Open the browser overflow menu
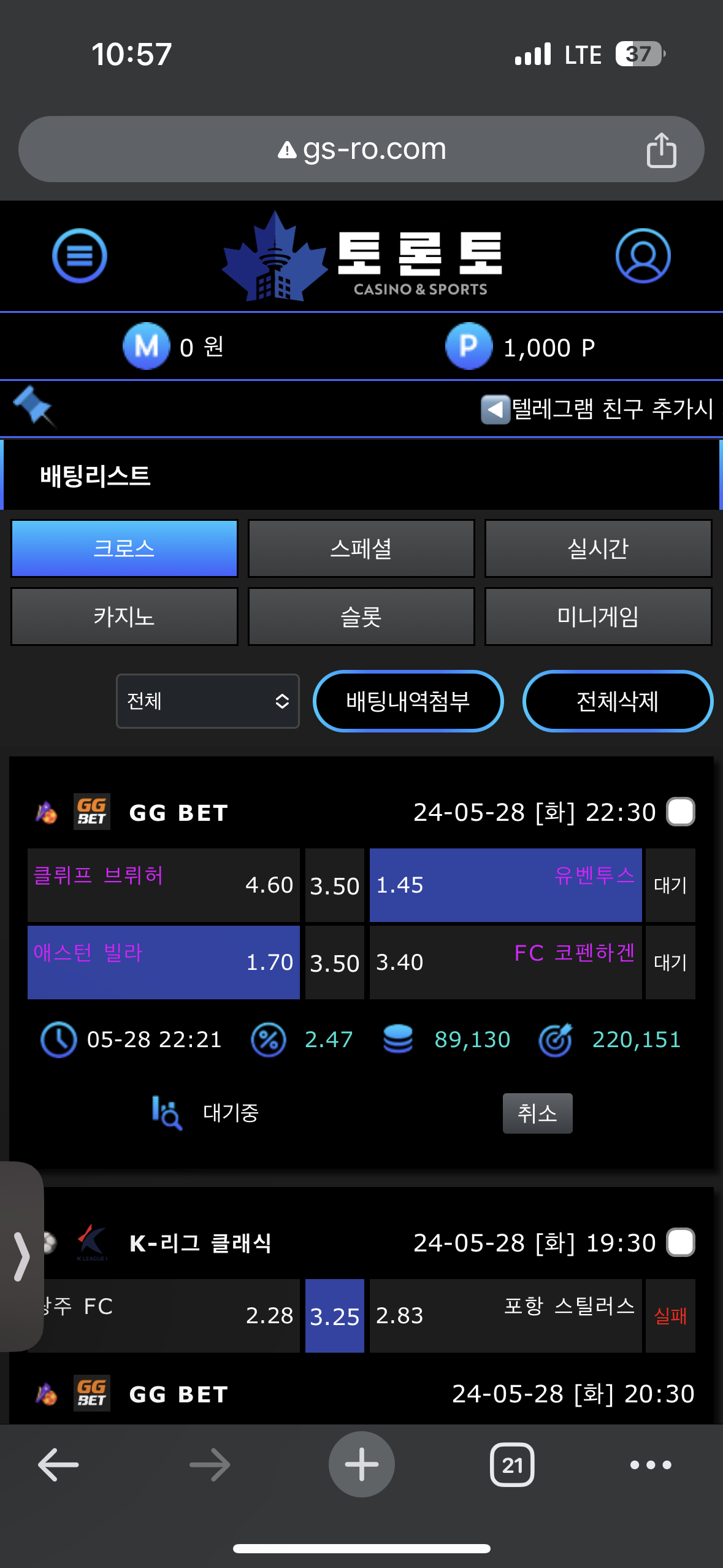This screenshot has width=723, height=1568. pyautogui.click(x=651, y=1464)
